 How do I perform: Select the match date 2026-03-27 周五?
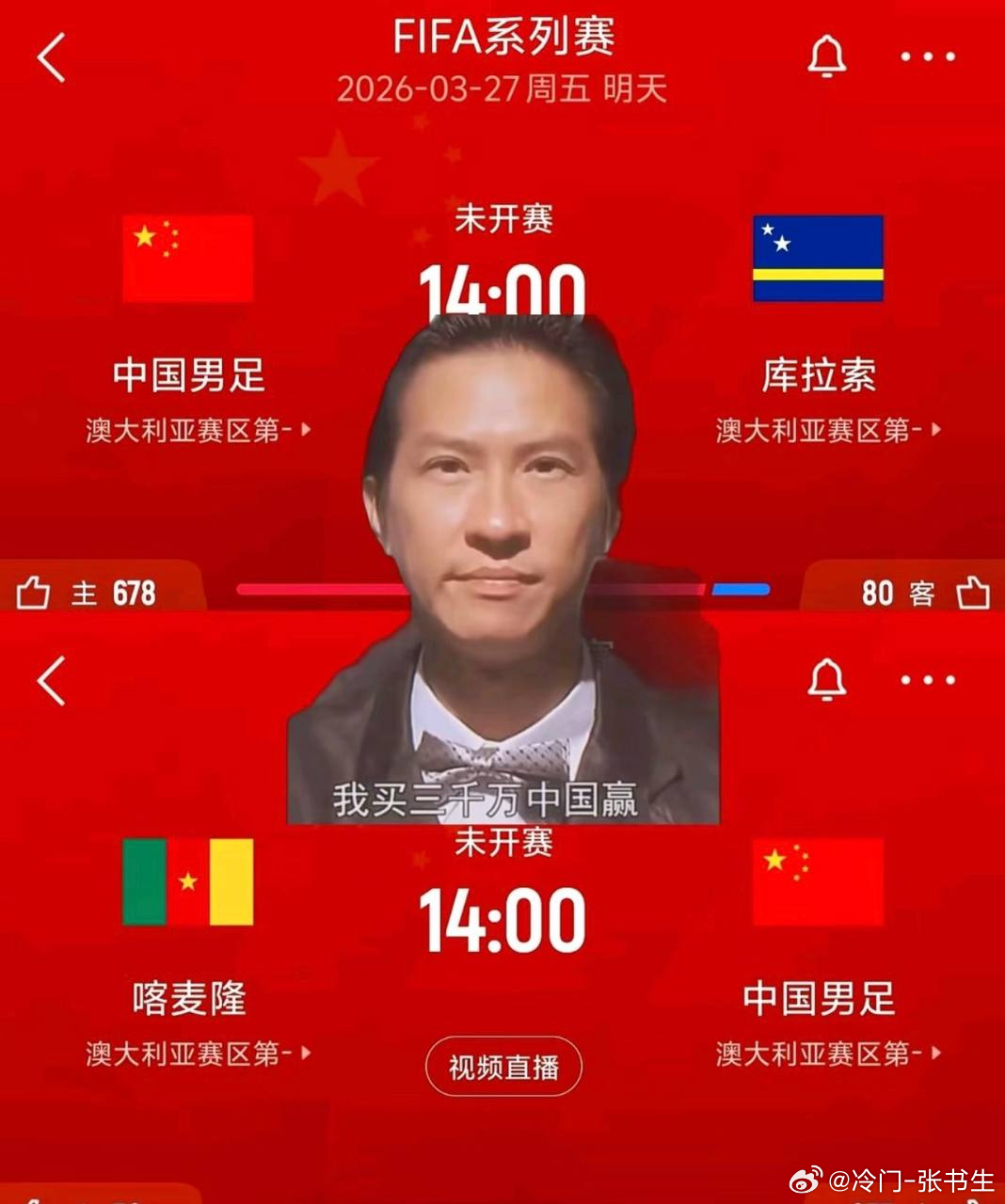tap(502, 87)
